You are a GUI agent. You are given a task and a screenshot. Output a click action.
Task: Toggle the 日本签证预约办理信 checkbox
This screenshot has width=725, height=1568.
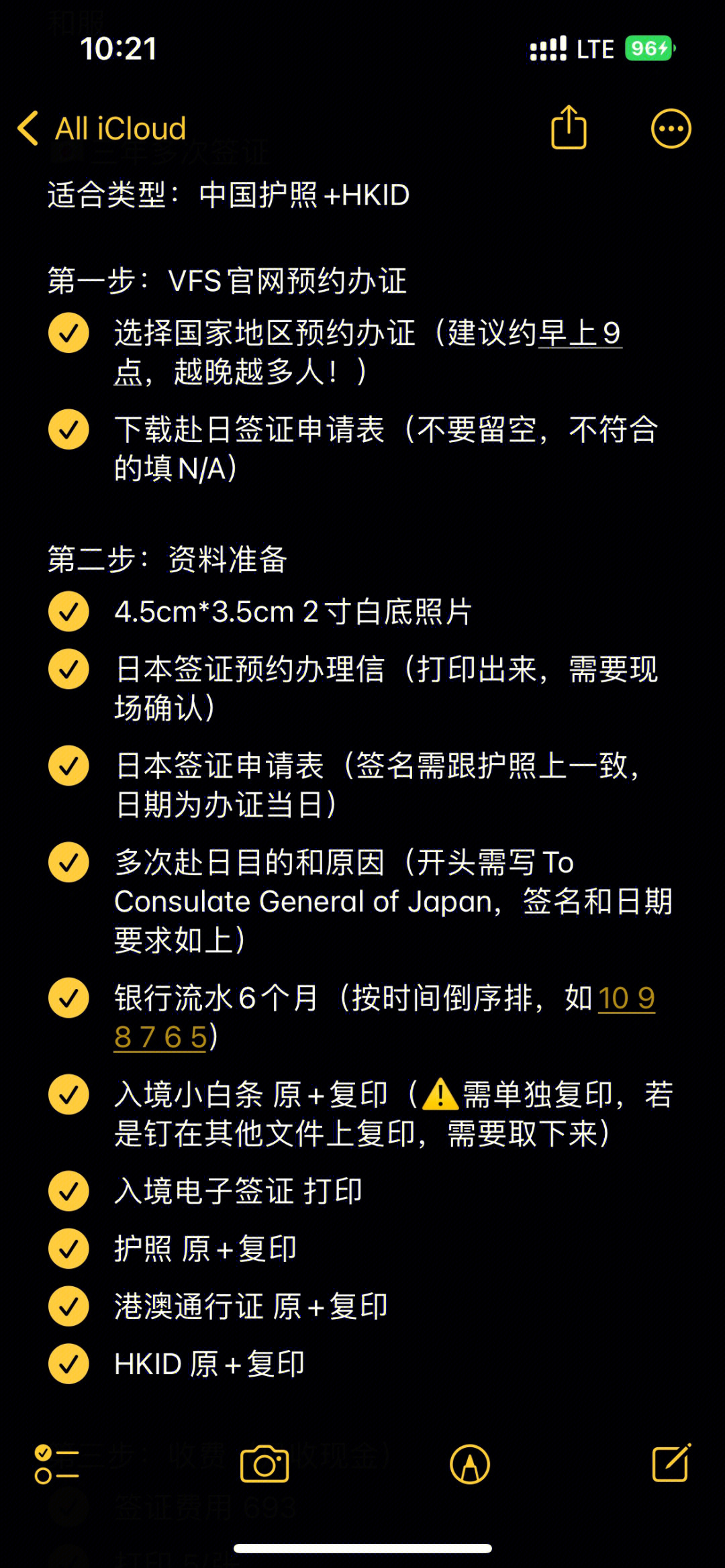point(68,669)
